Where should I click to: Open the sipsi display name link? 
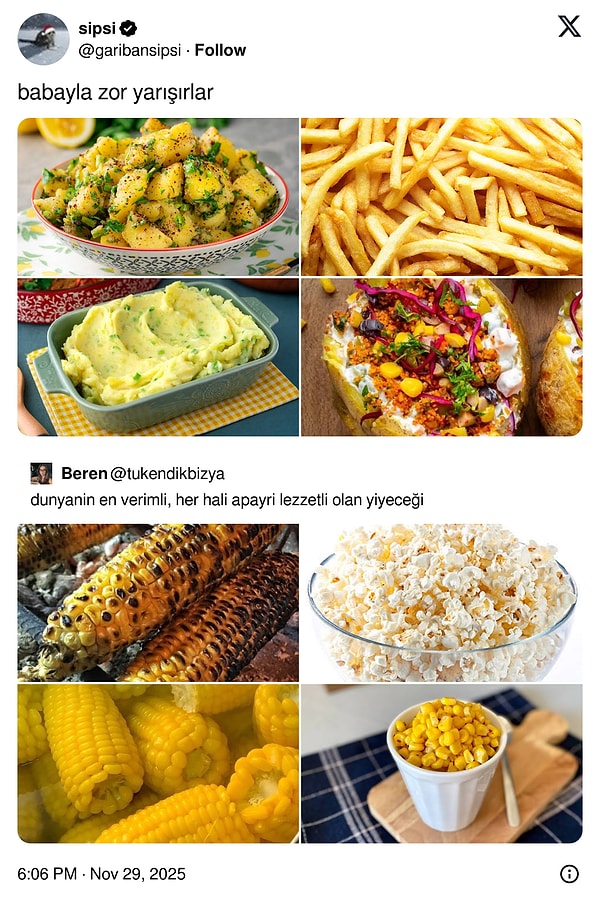coord(96,28)
